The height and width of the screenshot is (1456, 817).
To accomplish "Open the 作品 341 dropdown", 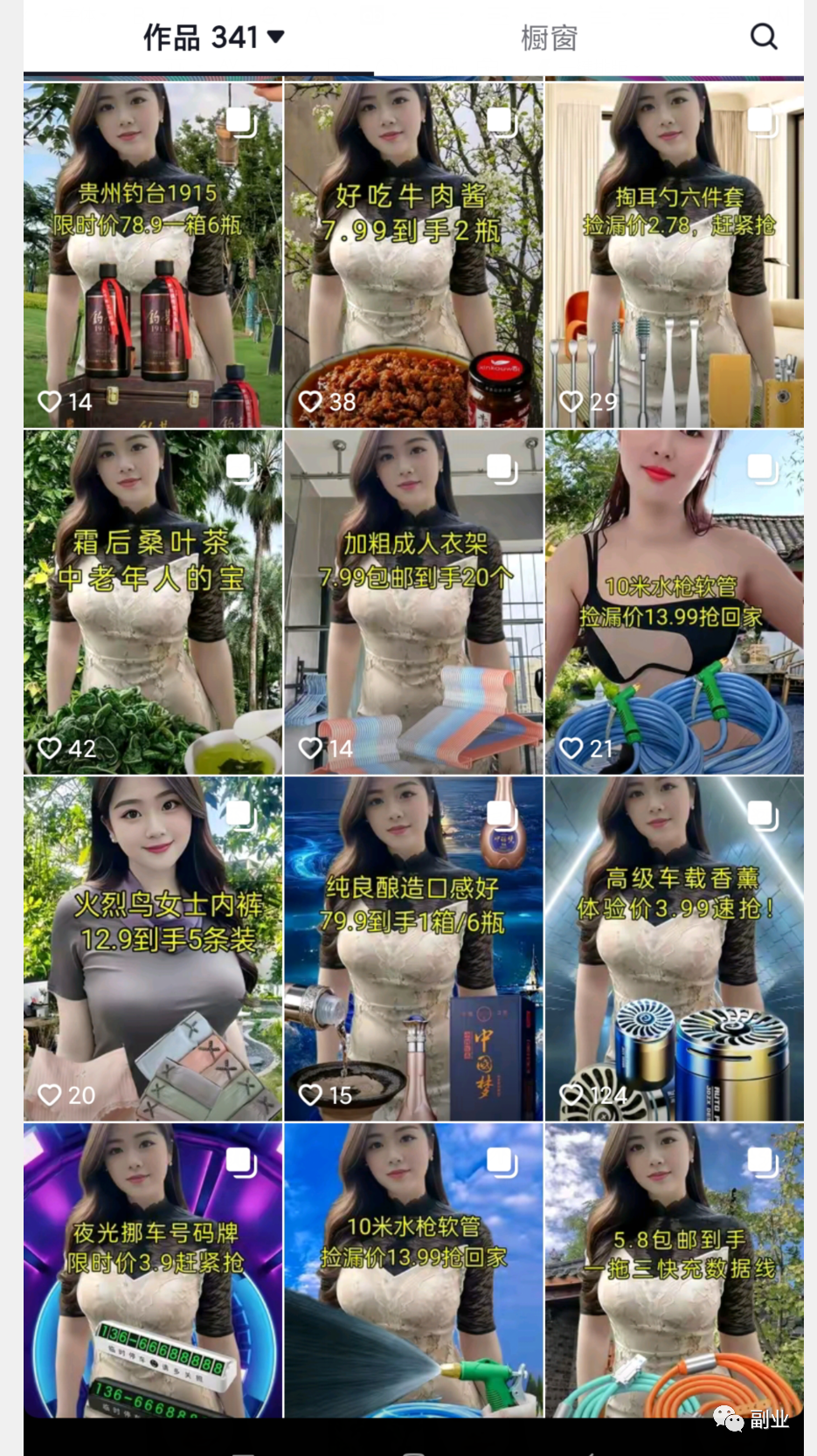I will (x=214, y=38).
